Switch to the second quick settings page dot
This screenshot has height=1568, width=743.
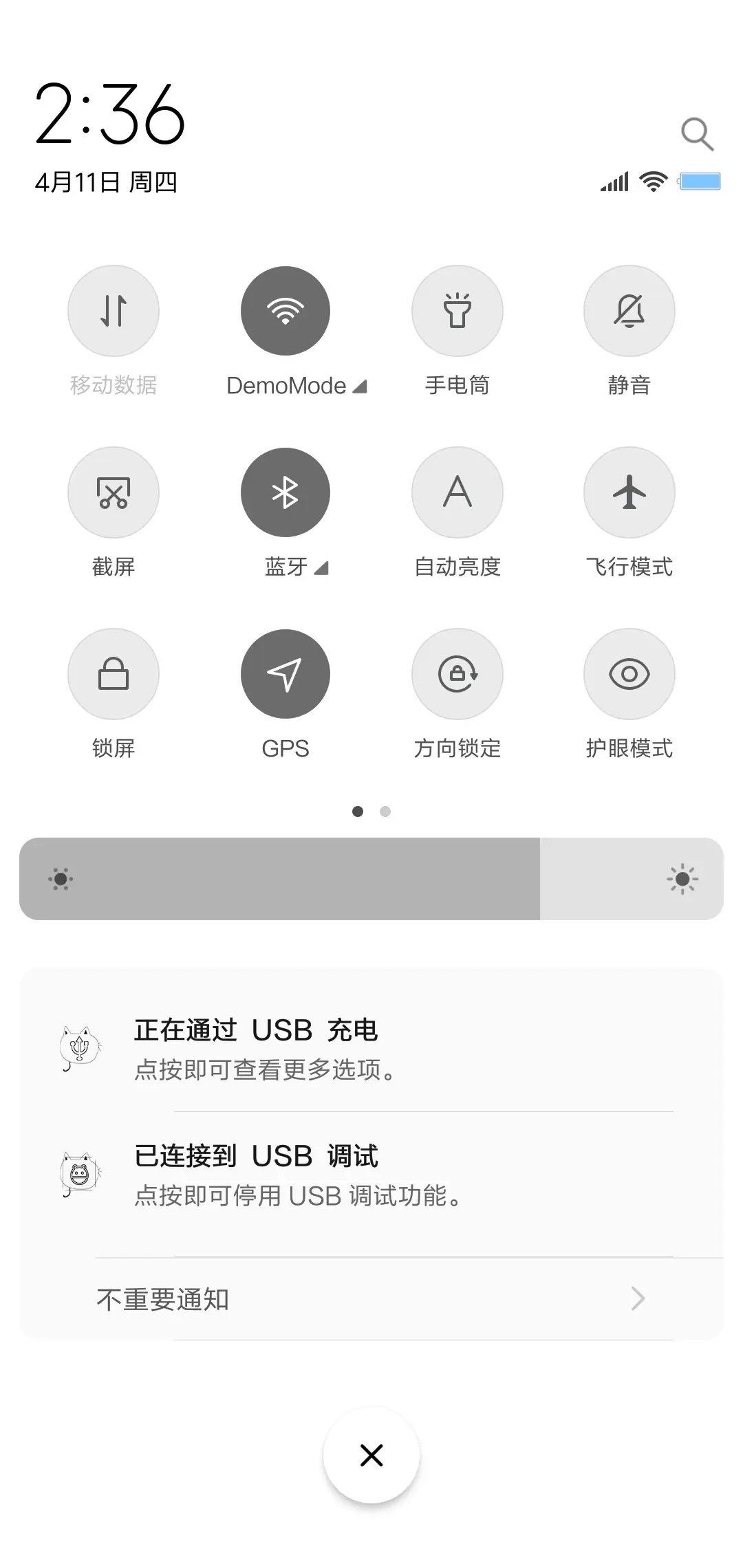385,812
